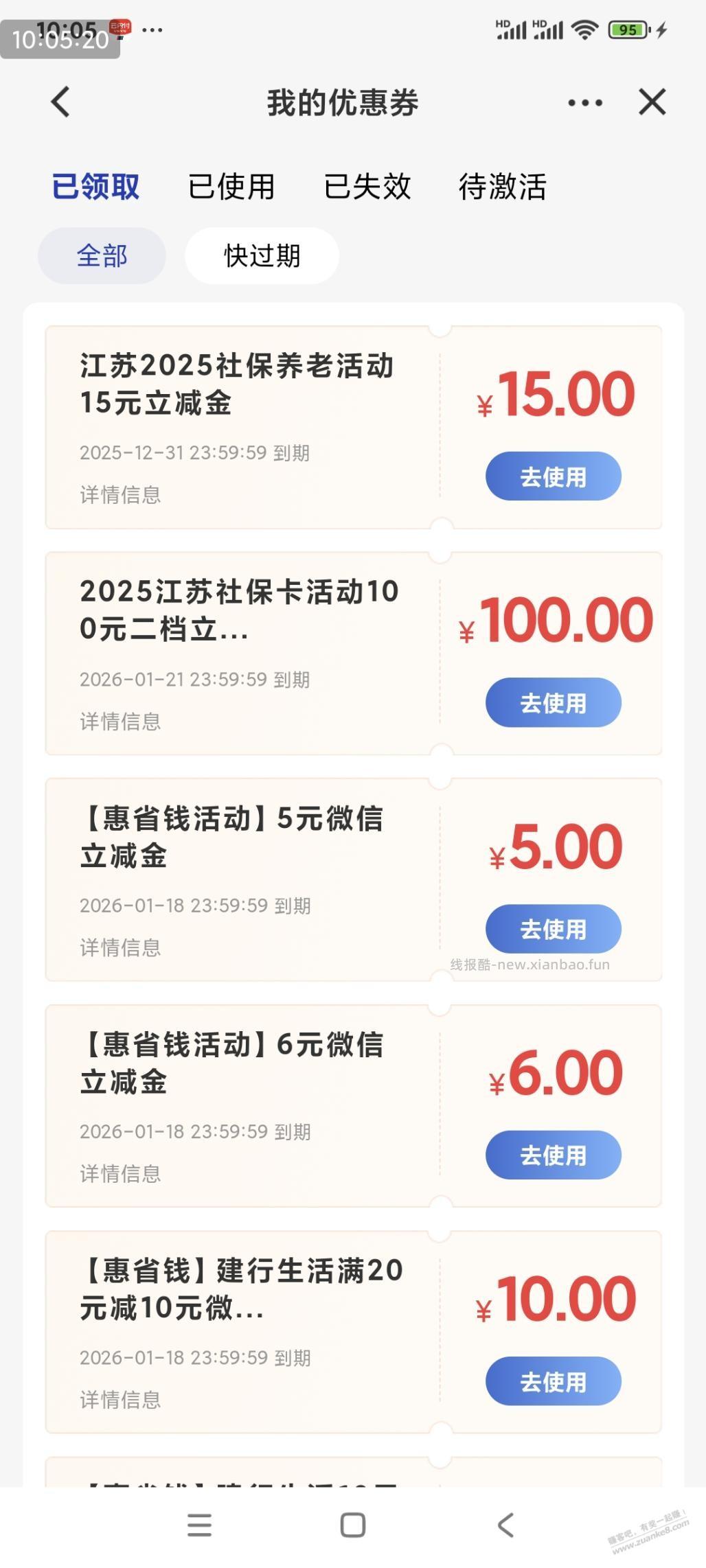
Task: Select the 全部 filter chip
Action: pyautogui.click(x=102, y=255)
